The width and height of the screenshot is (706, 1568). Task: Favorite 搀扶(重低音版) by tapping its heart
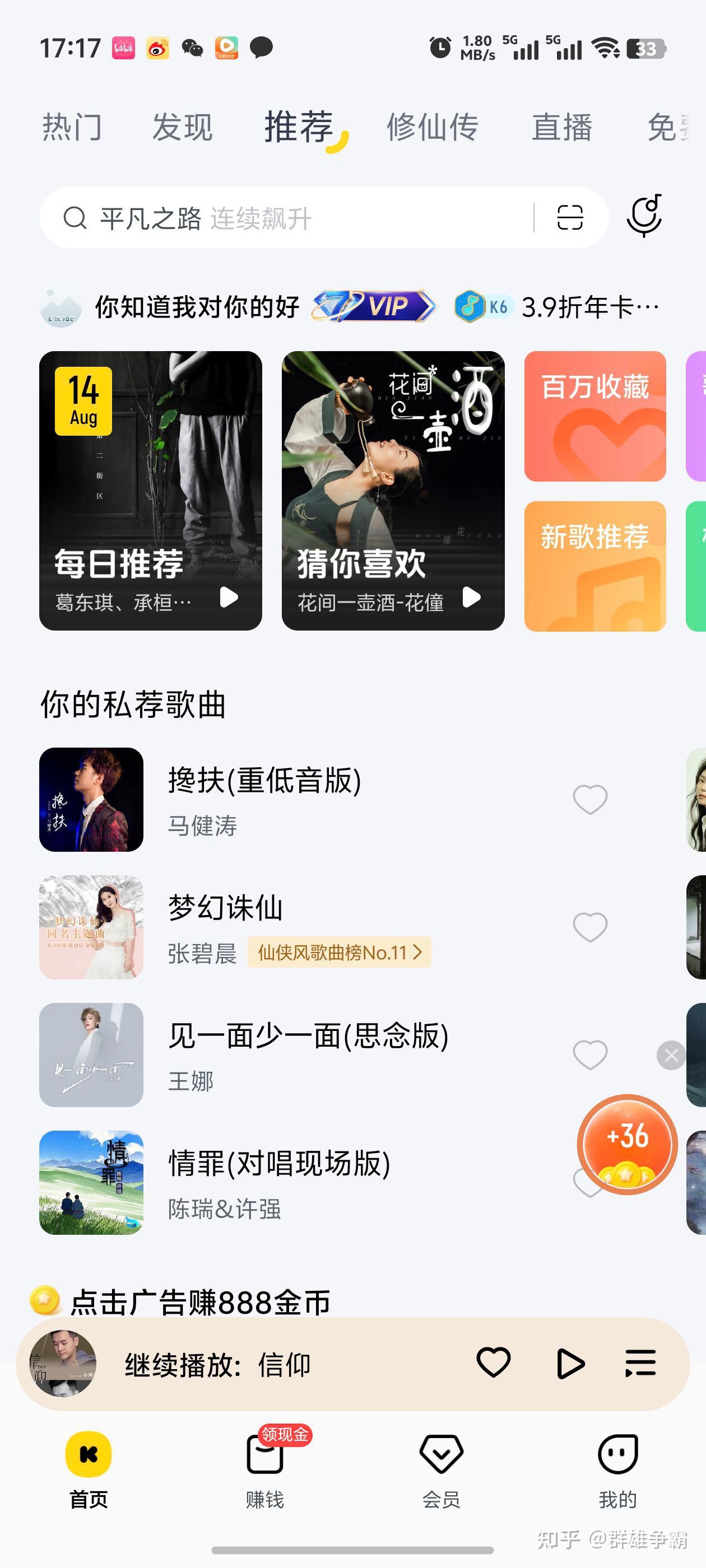[589, 799]
